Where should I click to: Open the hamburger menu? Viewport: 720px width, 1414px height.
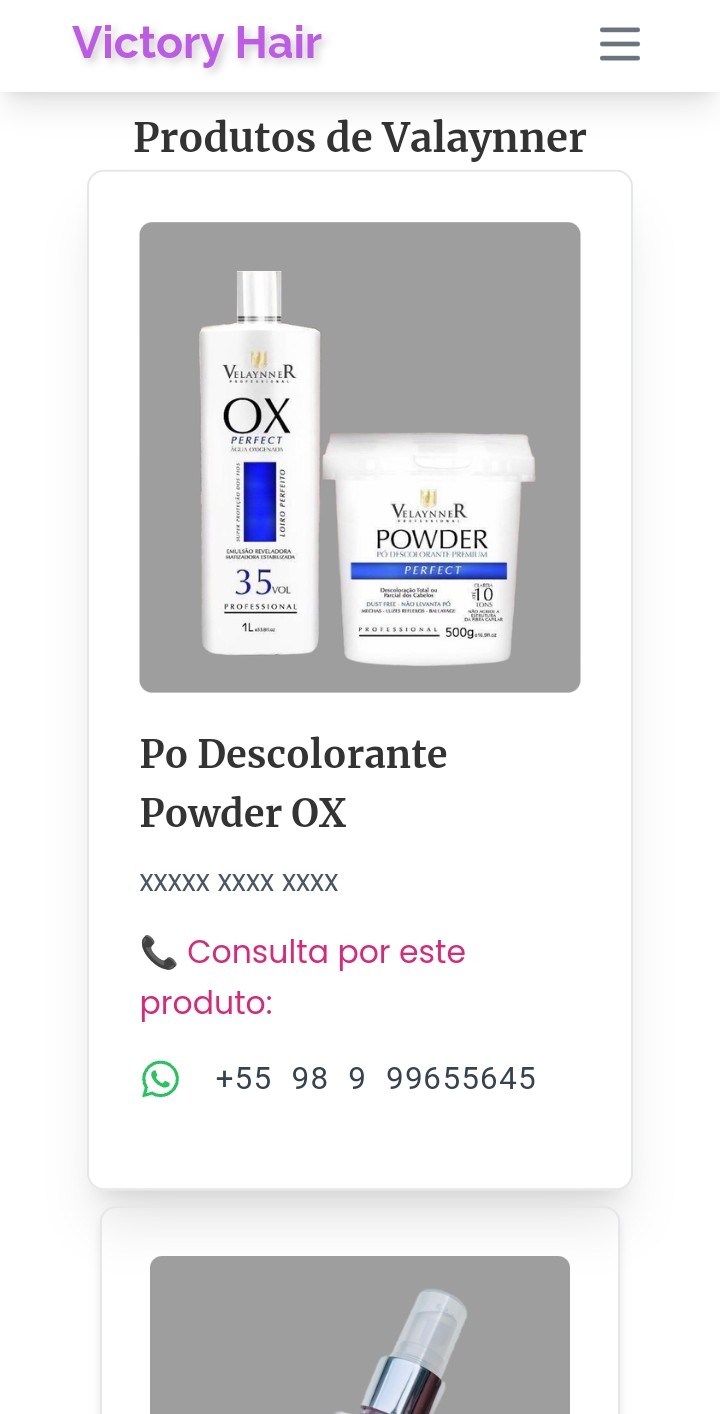point(619,44)
